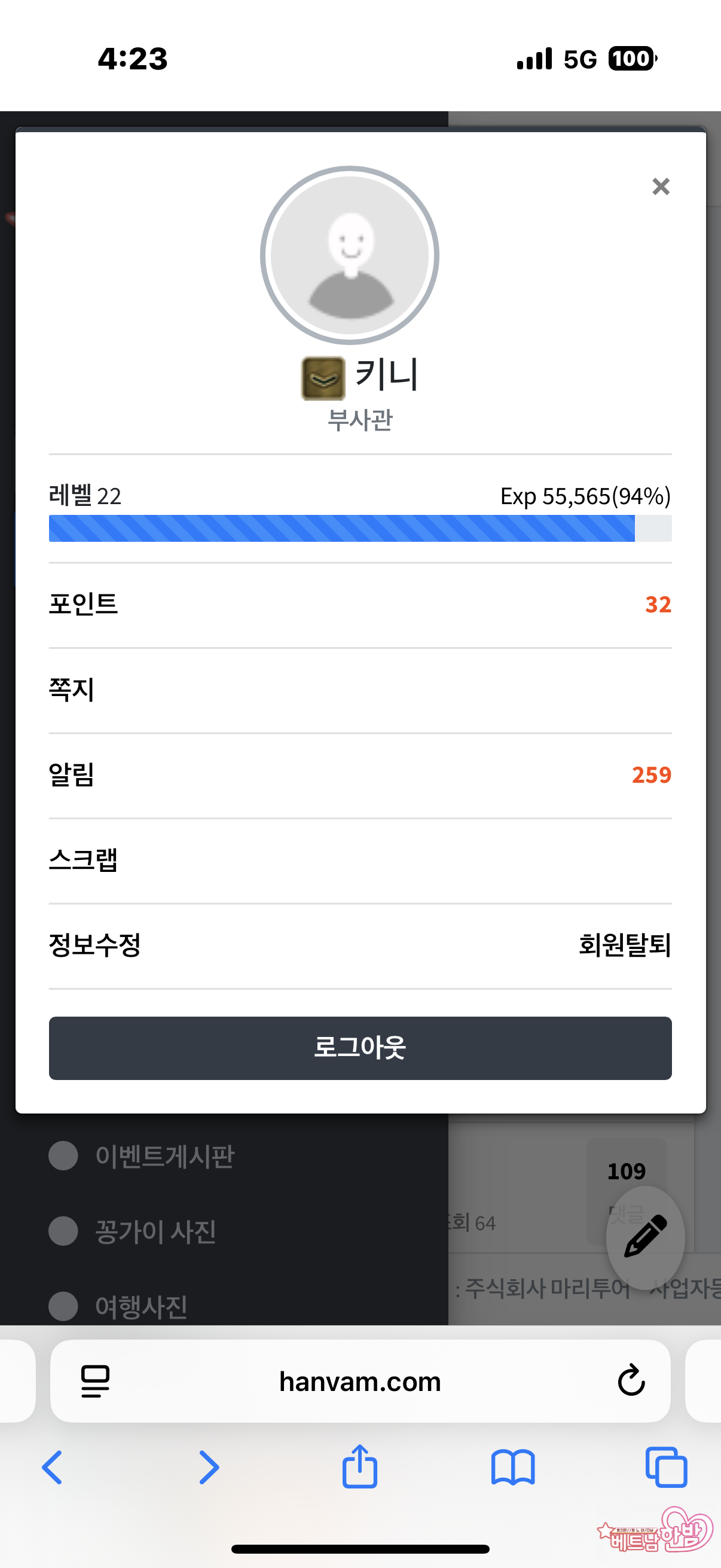Screen dimensions: 721x1568
Task: Tap the 로그아웃 button
Action: 360,1048
